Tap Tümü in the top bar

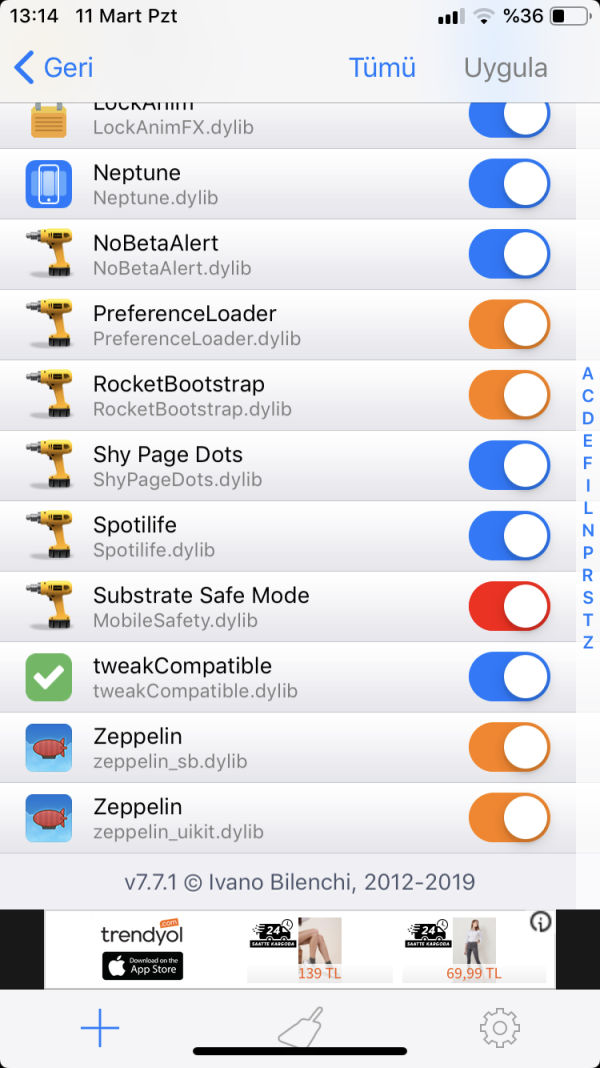point(382,68)
